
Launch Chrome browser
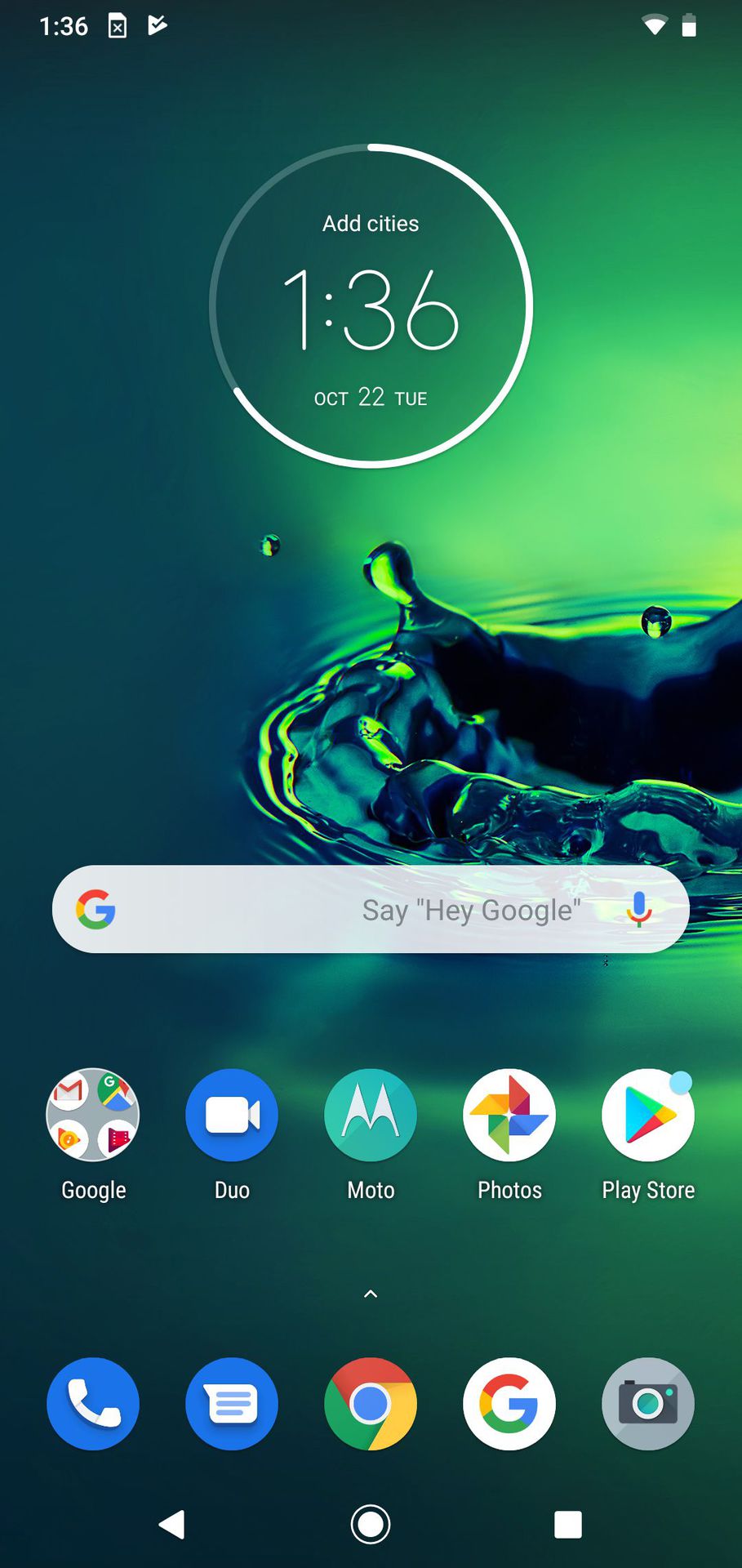point(371,1404)
